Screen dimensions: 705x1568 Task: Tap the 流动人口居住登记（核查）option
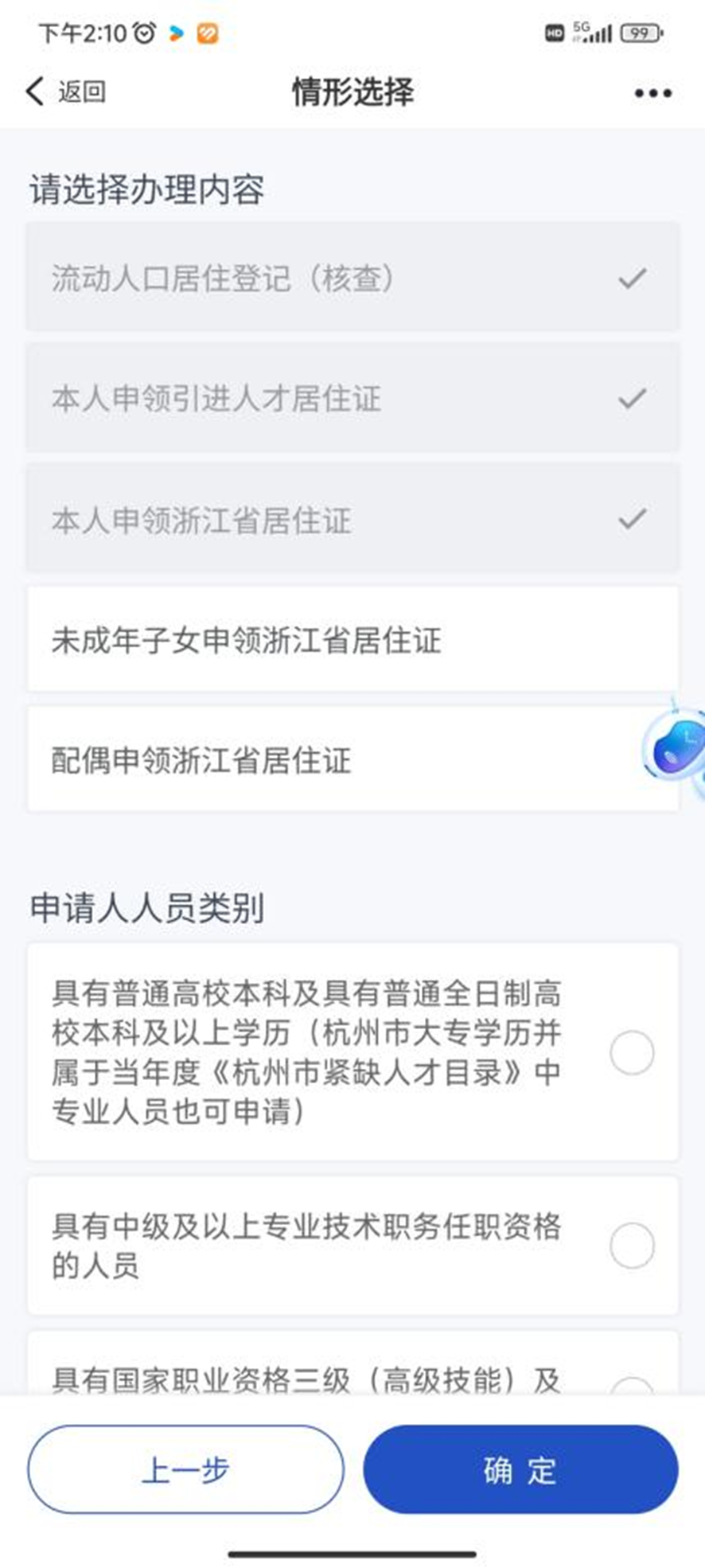(x=352, y=278)
